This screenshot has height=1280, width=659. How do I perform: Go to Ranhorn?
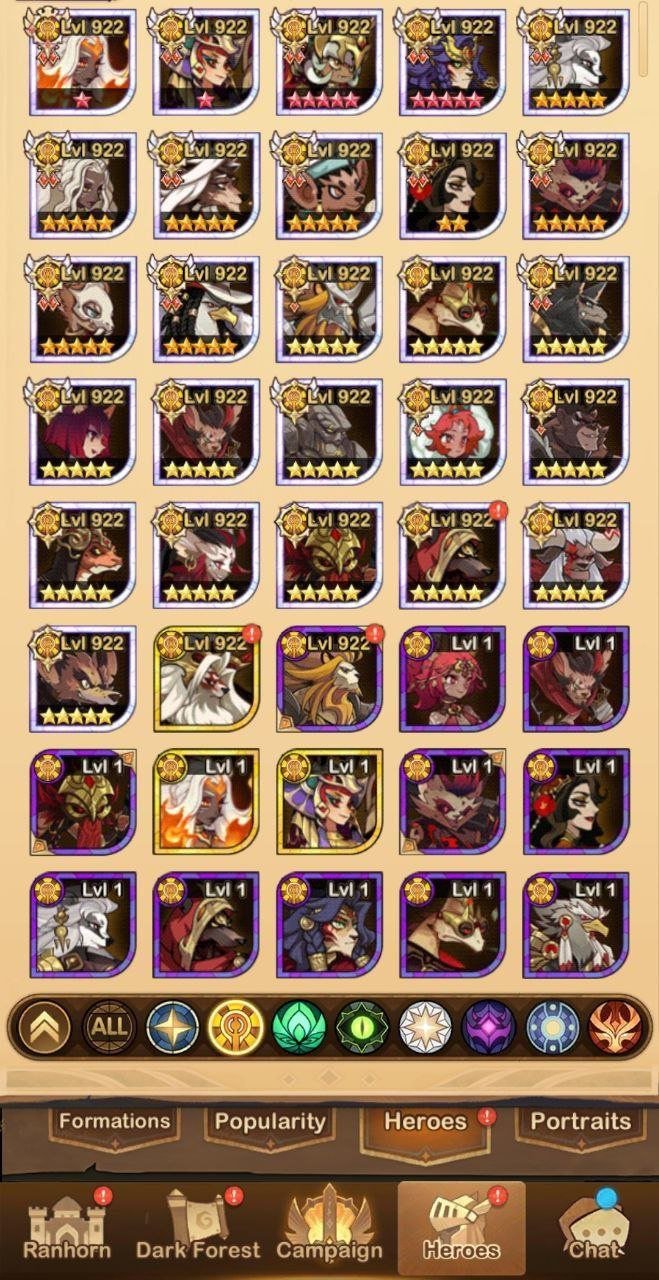click(66, 1228)
